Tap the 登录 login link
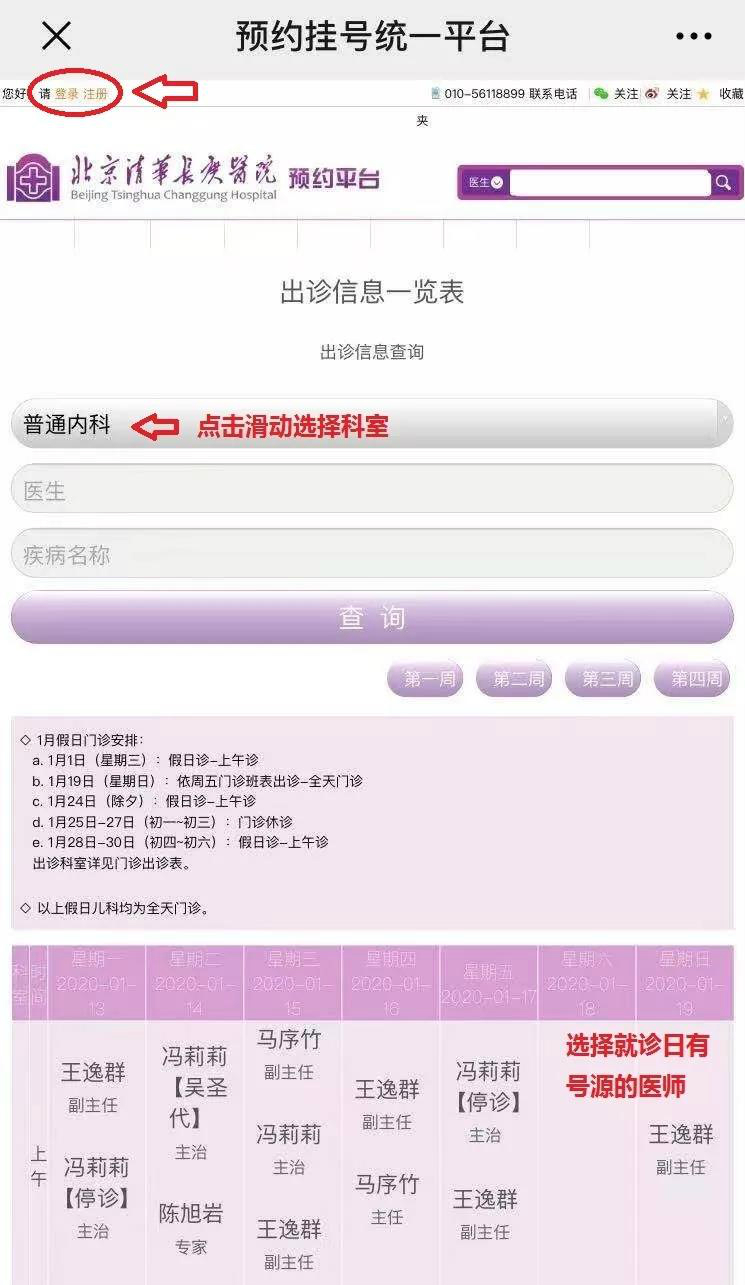Image resolution: width=745 pixels, height=1285 pixels. [x=66, y=94]
